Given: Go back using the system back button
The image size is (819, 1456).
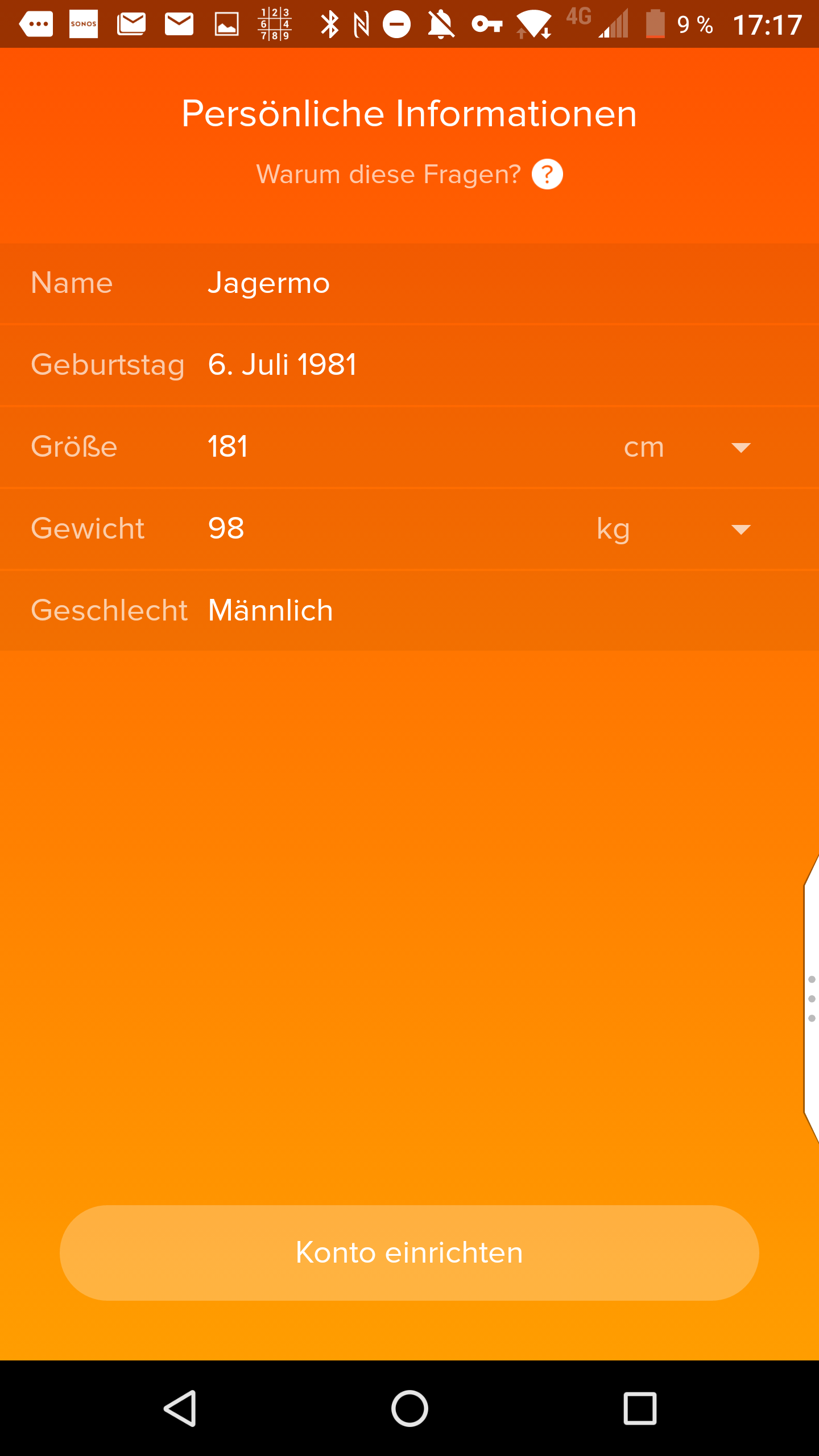Looking at the screenshot, I should 180,1408.
